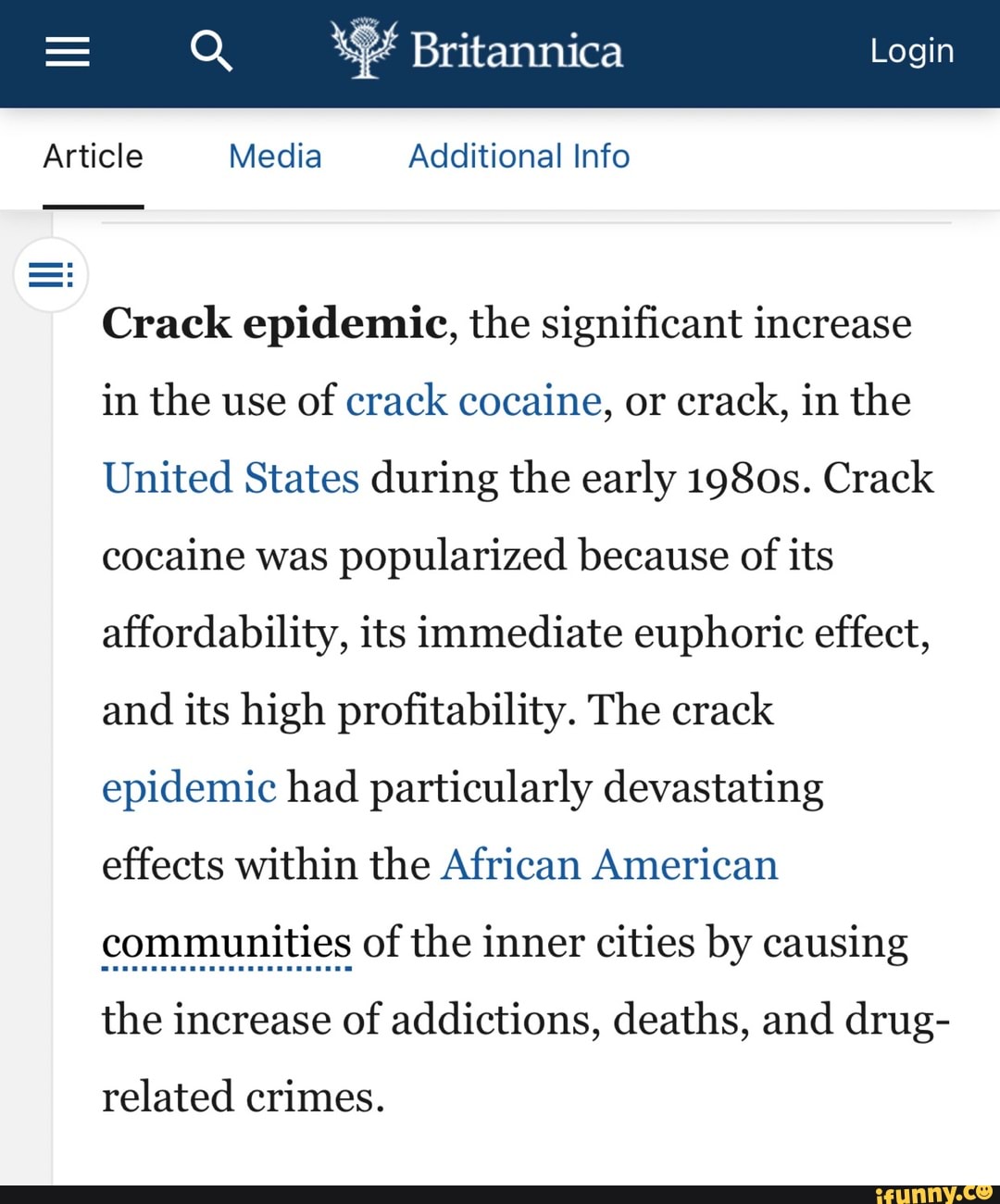Viewport: 1000px width, 1204px height.
Task: Open the article table of contents icon
Action: point(50,274)
